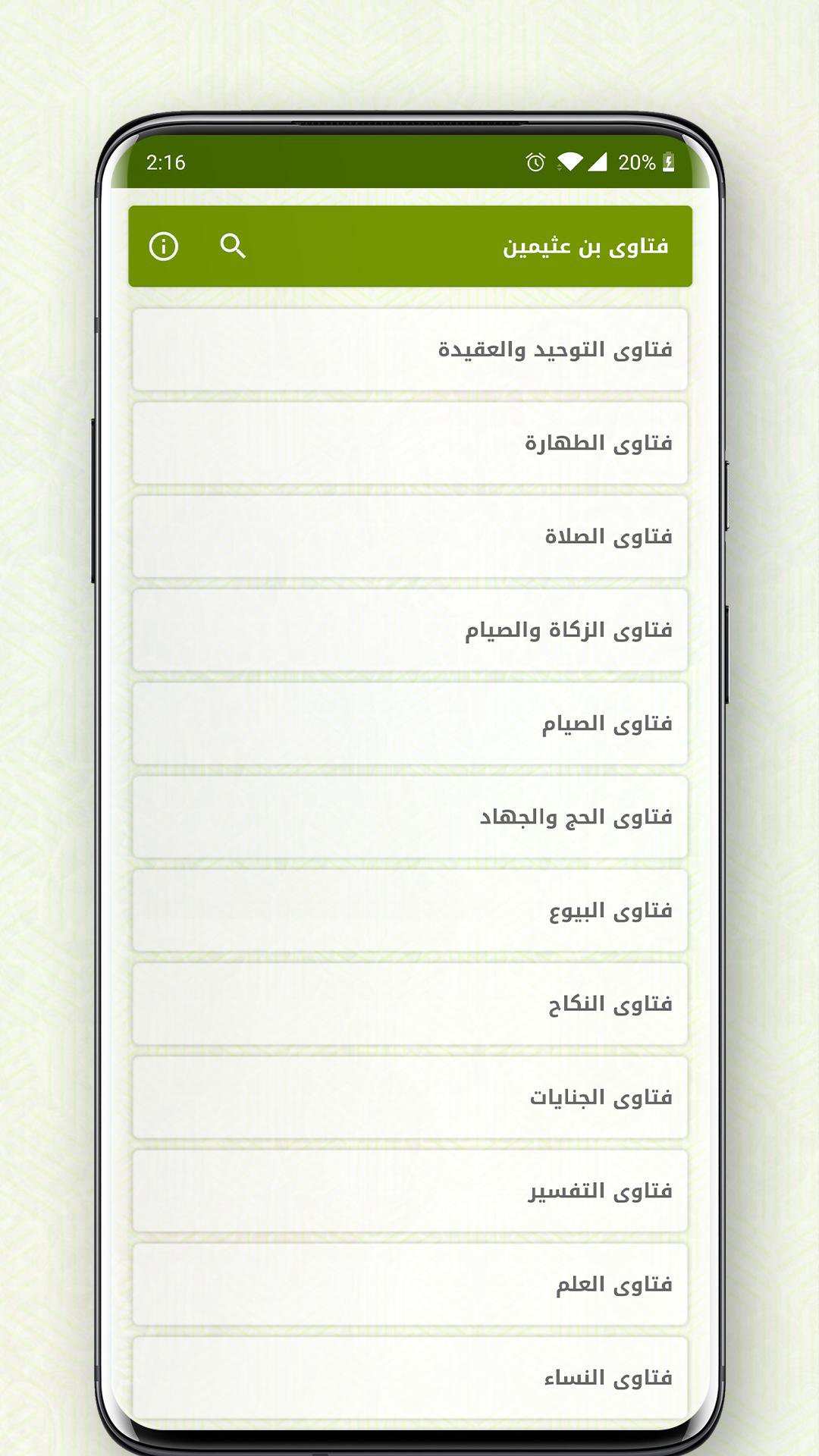The image size is (819, 1456).
Task: Select the فتاوى الصلاة row
Action: 409,536
